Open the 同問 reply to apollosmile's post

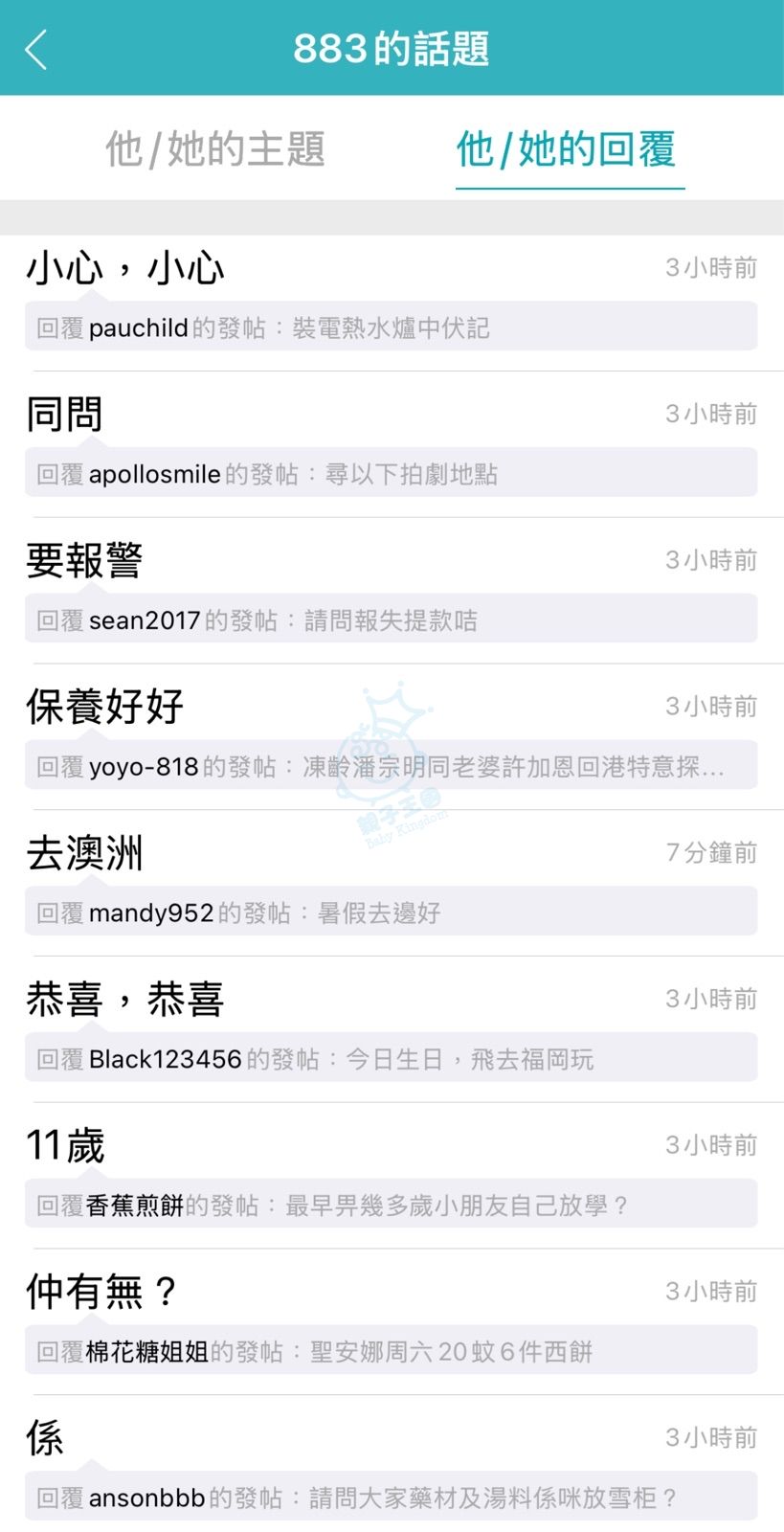(x=391, y=448)
